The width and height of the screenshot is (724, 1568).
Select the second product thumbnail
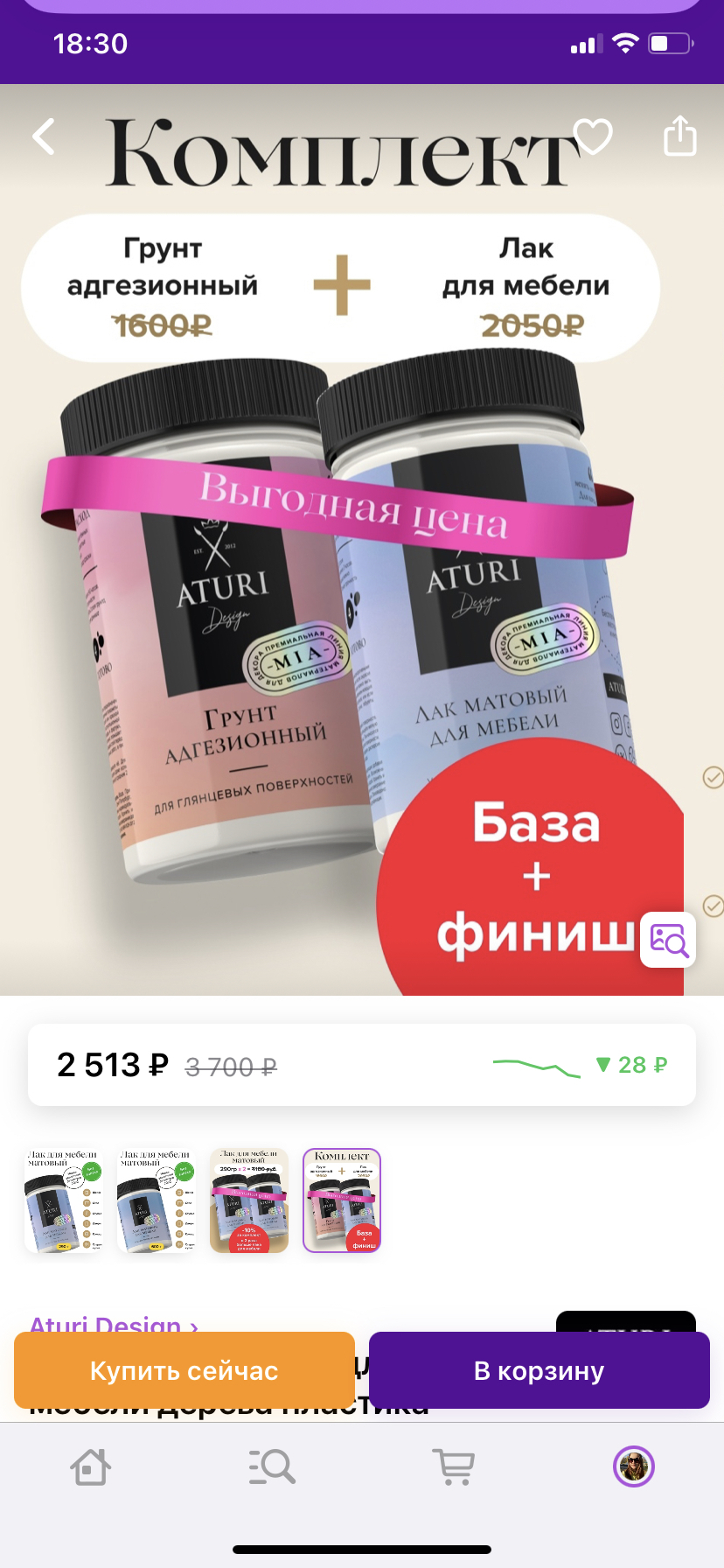[156, 1200]
